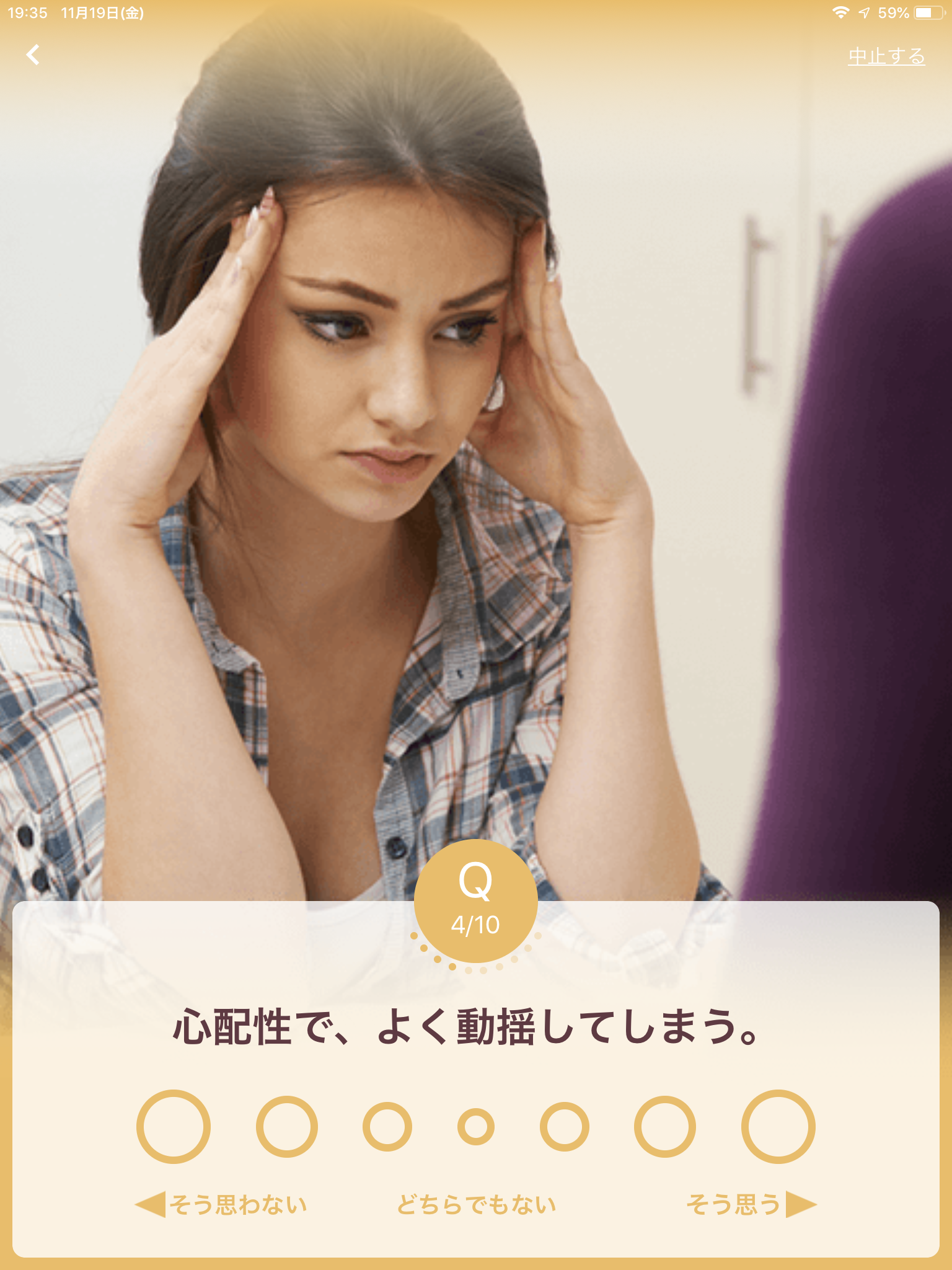The height and width of the screenshot is (1270, 952).
Task: Choose the second circle from the そう思う side
Action: tap(665, 1126)
